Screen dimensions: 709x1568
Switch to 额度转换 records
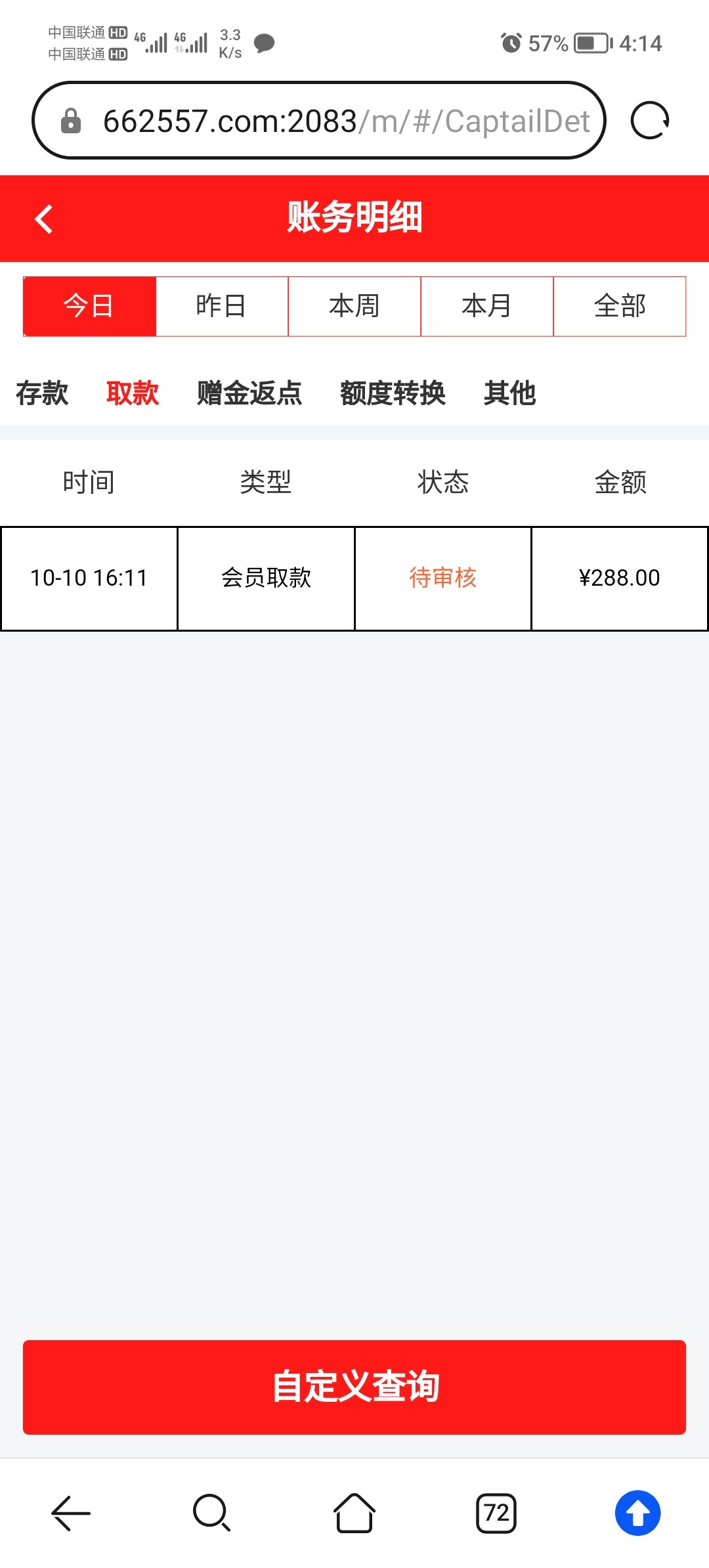click(393, 393)
